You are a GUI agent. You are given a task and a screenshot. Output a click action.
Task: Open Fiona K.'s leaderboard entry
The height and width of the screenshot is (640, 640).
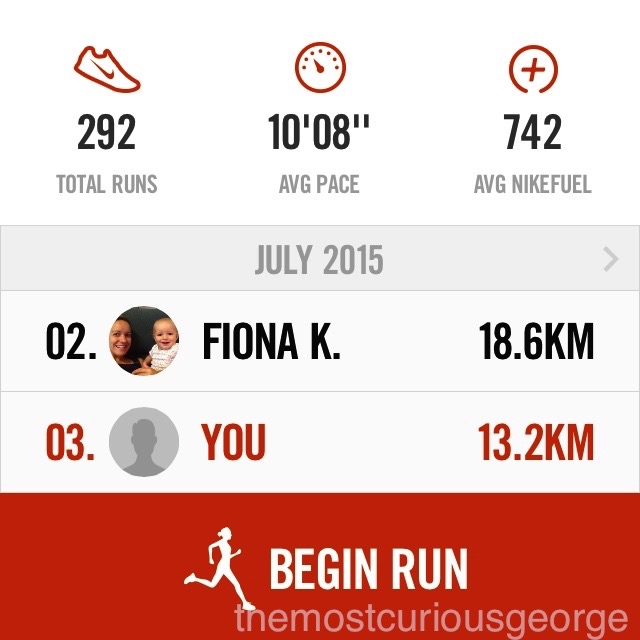tap(320, 342)
